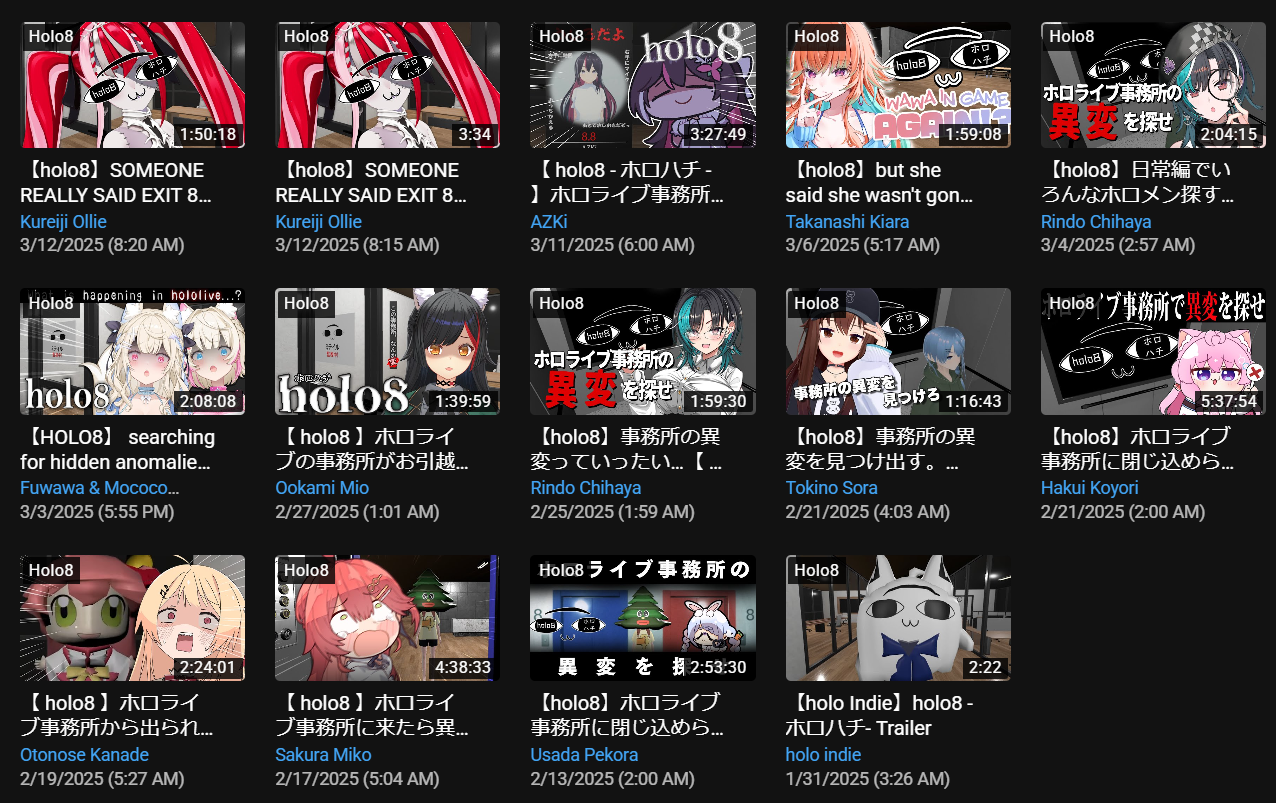
Task: Open Kureiji Ollie's 3:34 holo8 video
Action: [x=388, y=85]
